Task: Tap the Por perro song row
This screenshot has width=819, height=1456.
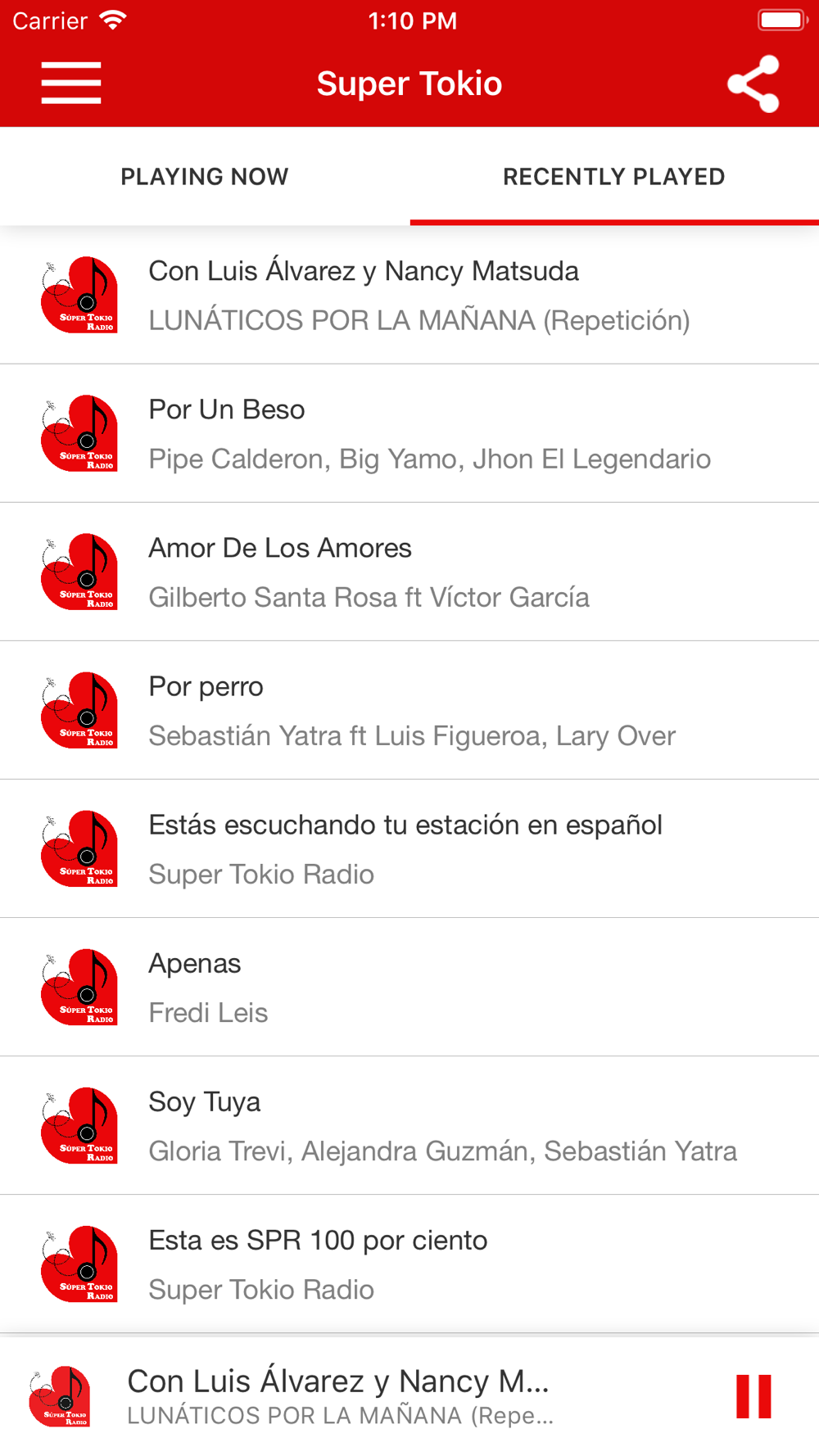Action: 409,710
